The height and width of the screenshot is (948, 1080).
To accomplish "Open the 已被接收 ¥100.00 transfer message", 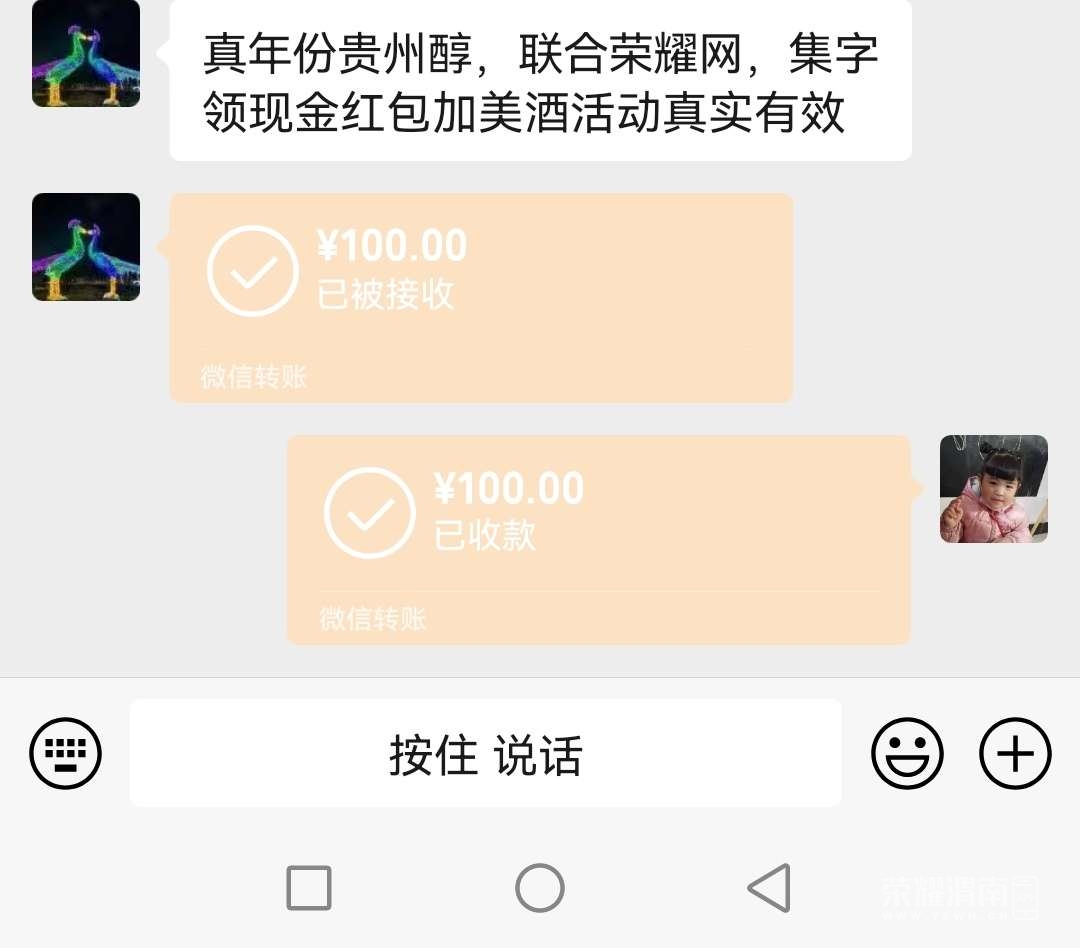I will coord(480,297).
